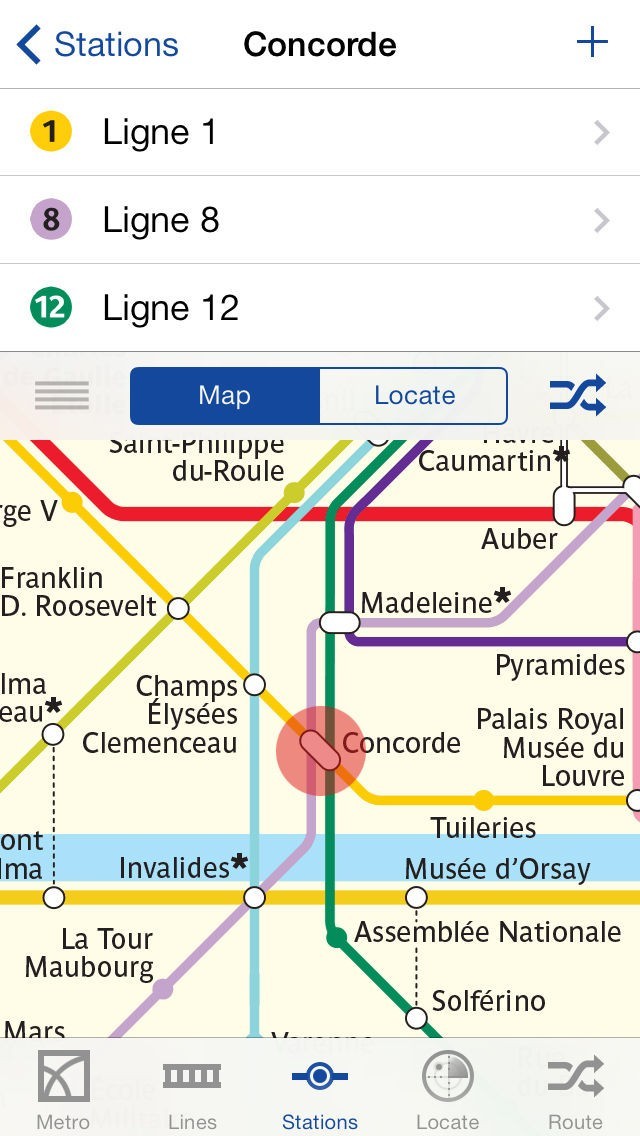640x1136 pixels.
Task: Open Ligne 12 details
Action: [x=320, y=309]
